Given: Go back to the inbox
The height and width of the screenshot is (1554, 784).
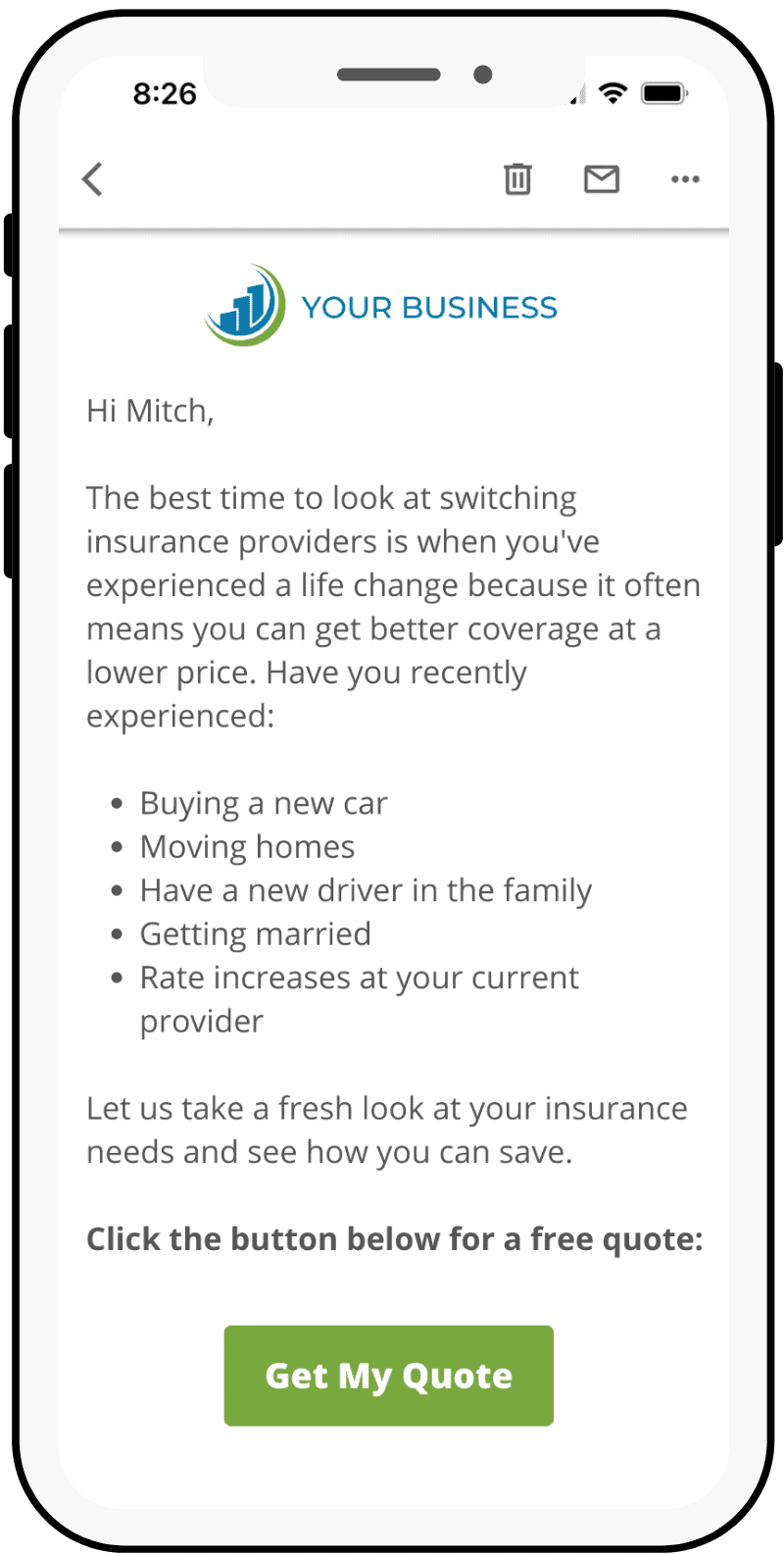Looking at the screenshot, I should 92,179.
